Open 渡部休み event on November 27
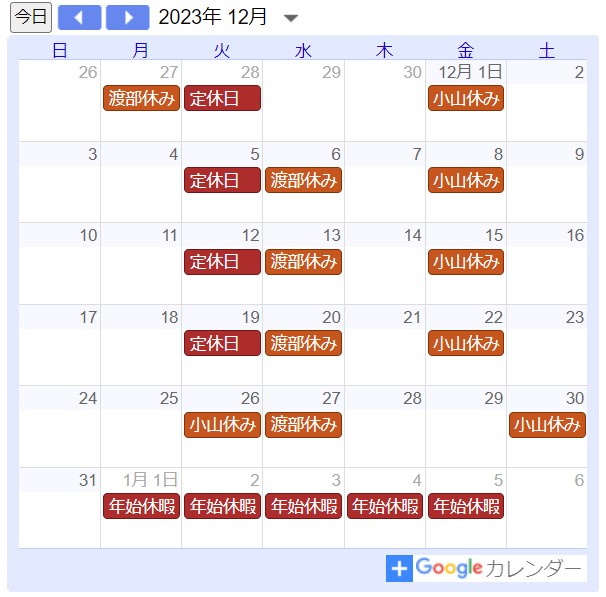Image resolution: width=606 pixels, height=597 pixels. tap(141, 98)
